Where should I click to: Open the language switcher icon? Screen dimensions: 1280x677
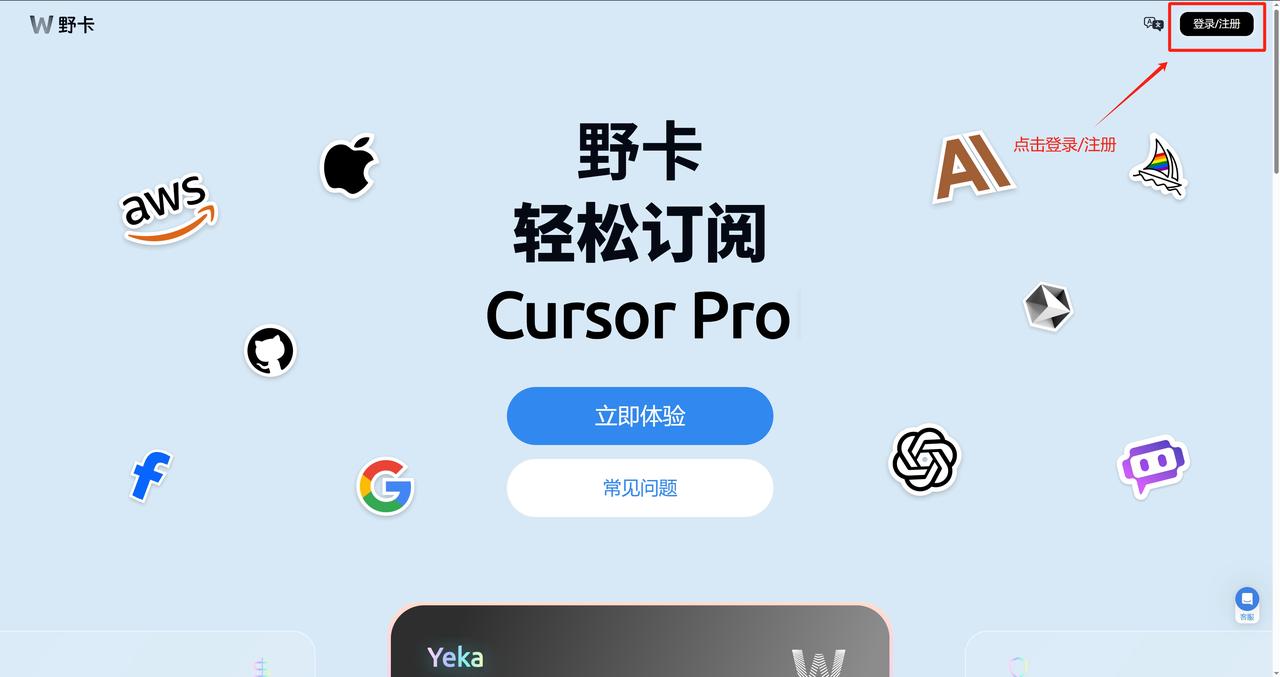click(1153, 24)
